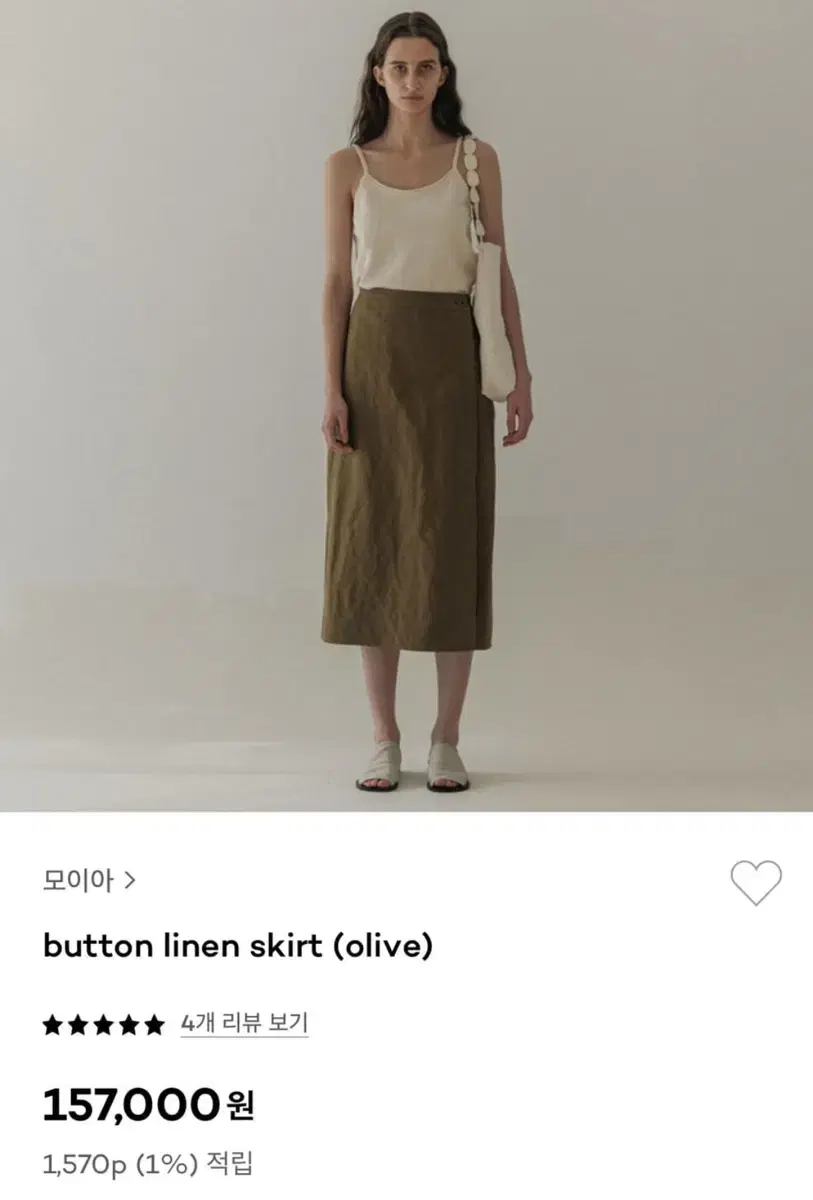Viewport: 813px width, 1200px height.
Task: Tap the star rating row beside reviews
Action: tap(103, 1025)
